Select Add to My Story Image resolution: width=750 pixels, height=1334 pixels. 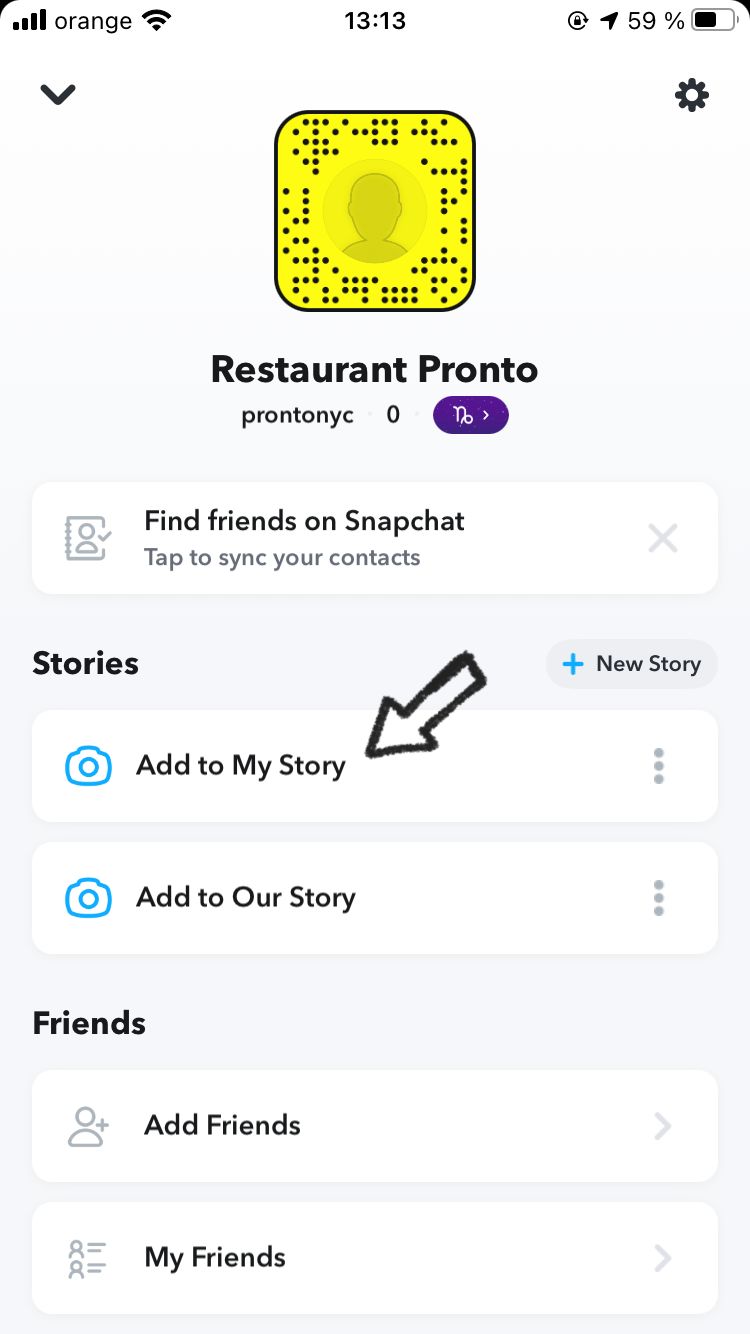point(240,766)
